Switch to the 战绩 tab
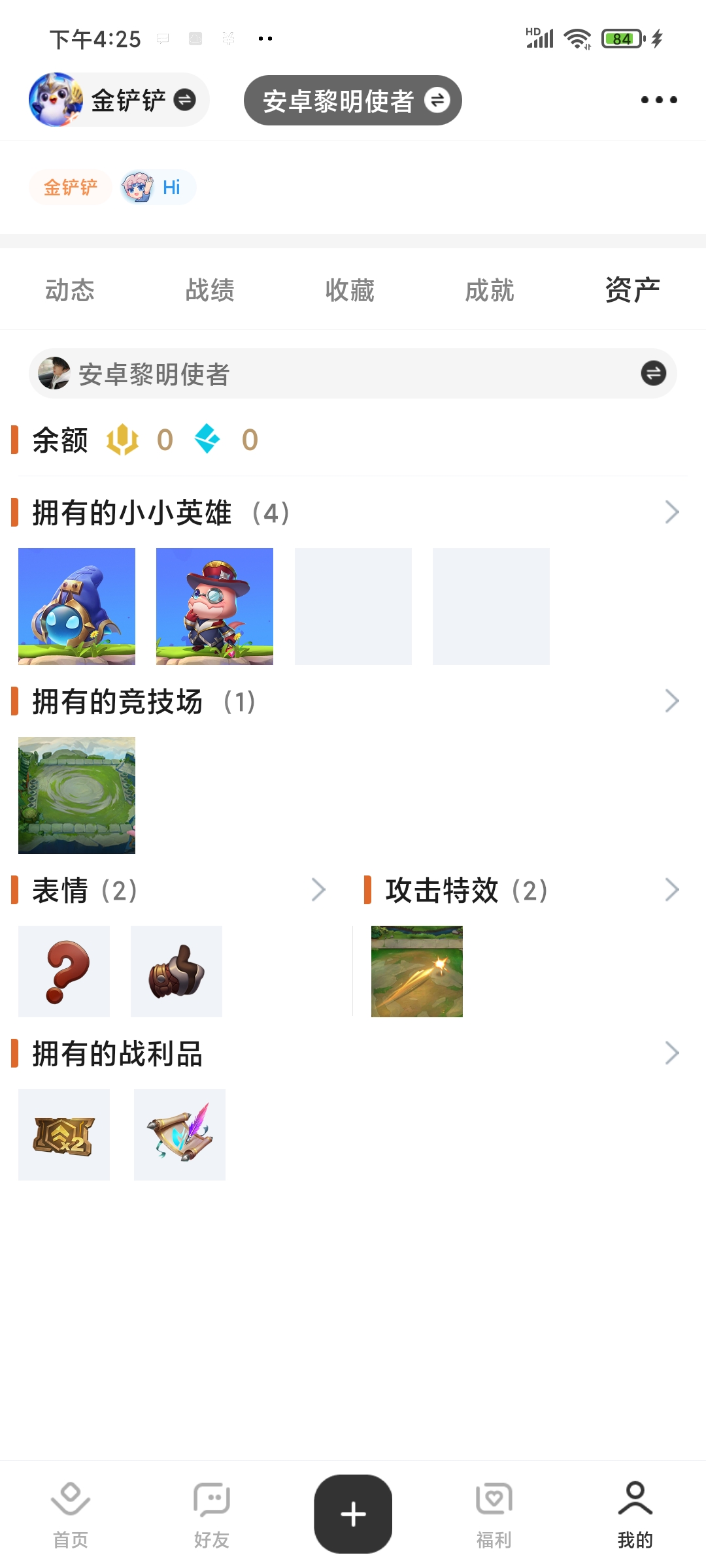This screenshot has height=1568, width=706. (x=210, y=290)
